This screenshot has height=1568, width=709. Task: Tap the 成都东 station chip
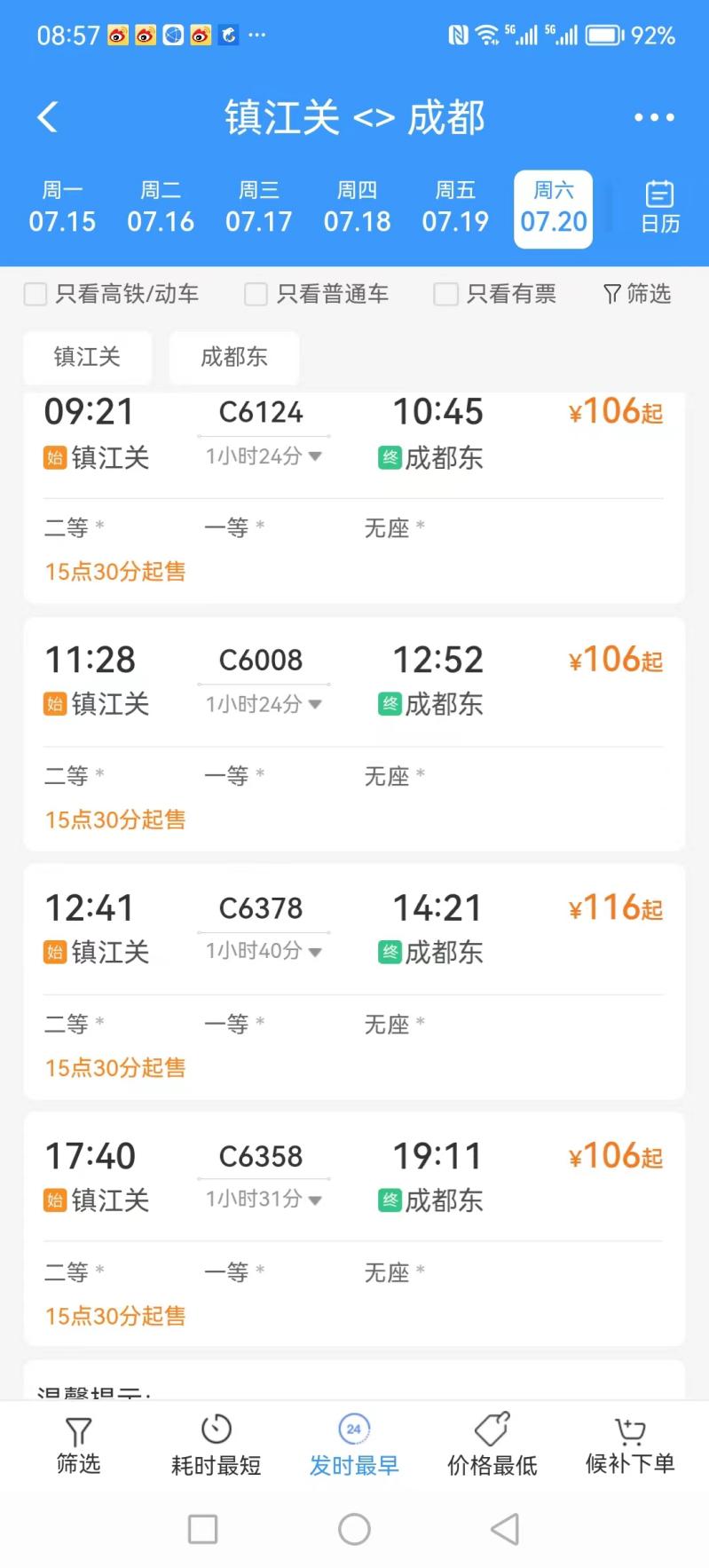coord(234,357)
